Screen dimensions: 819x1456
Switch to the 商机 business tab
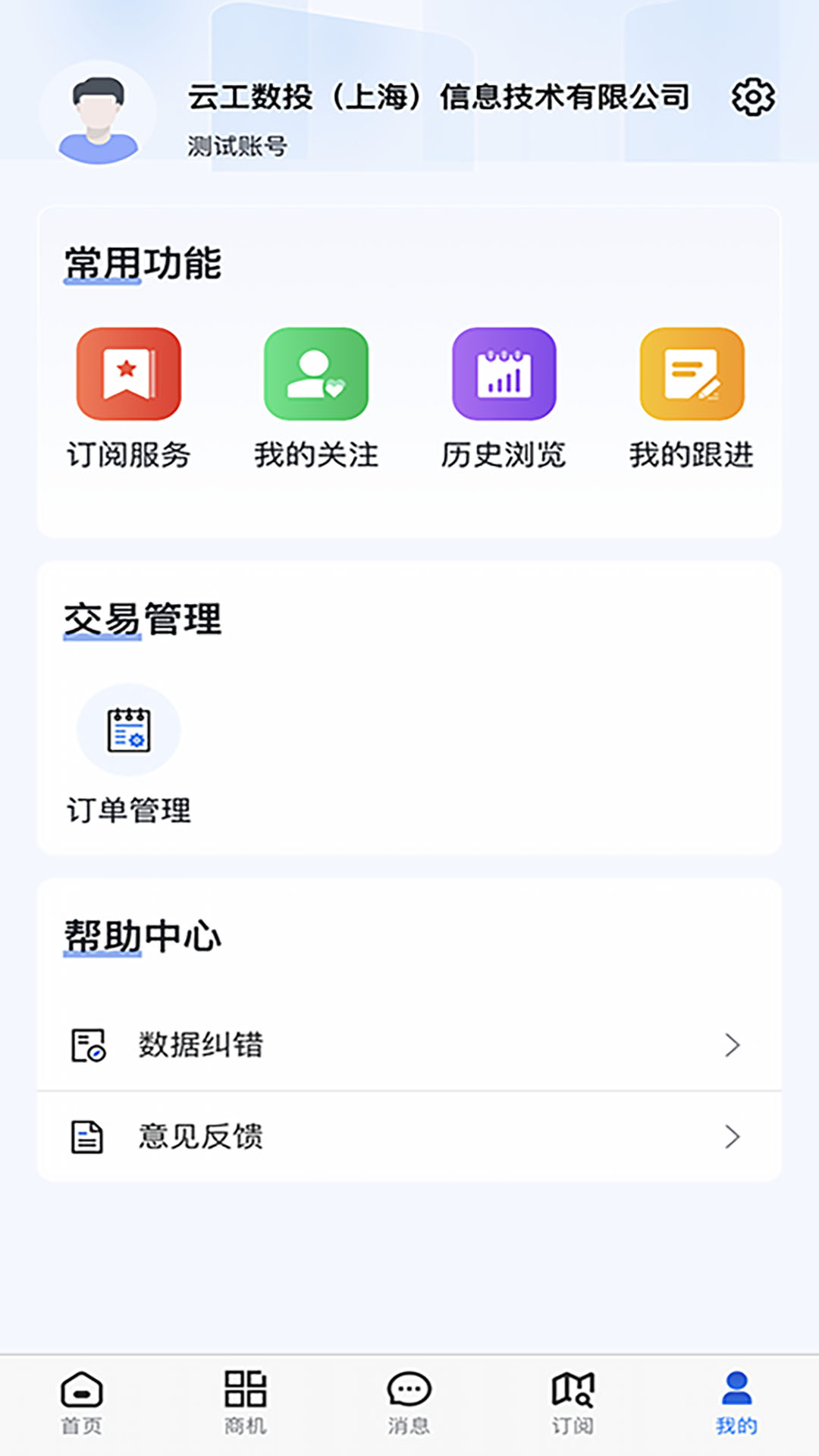click(245, 1407)
